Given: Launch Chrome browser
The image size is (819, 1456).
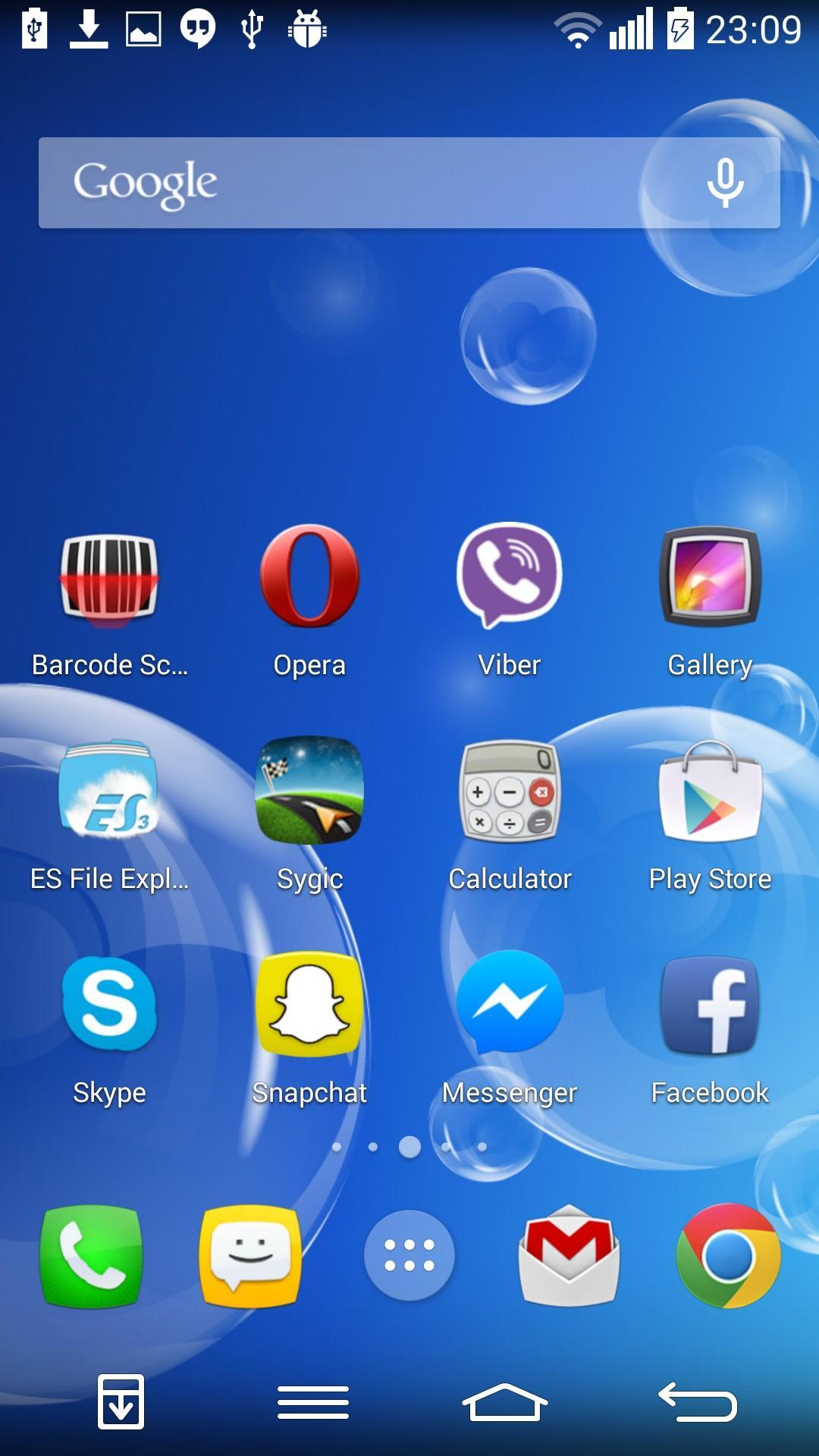Looking at the screenshot, I should (x=728, y=1256).
